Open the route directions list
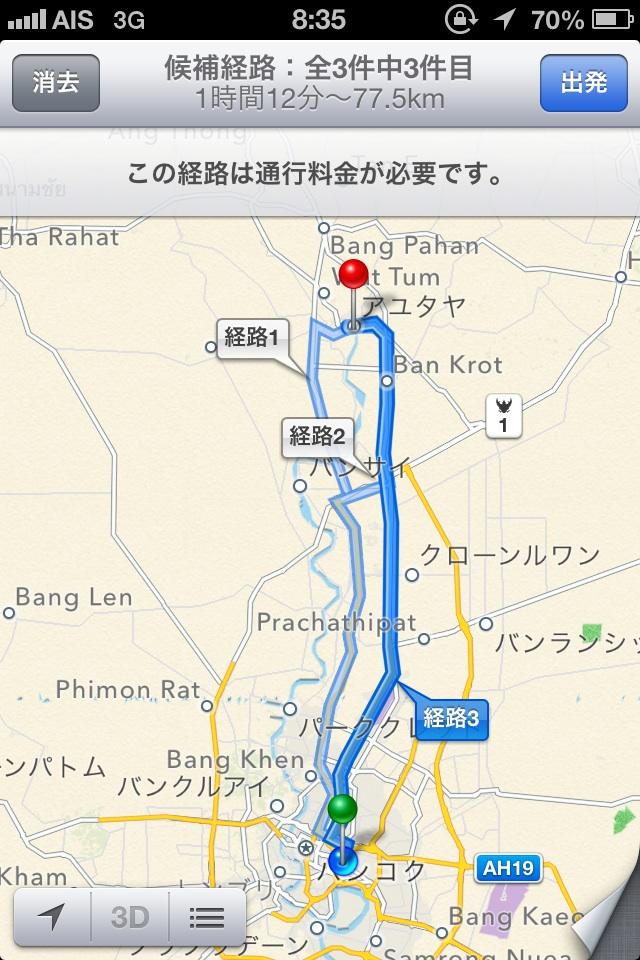 pos(206,916)
